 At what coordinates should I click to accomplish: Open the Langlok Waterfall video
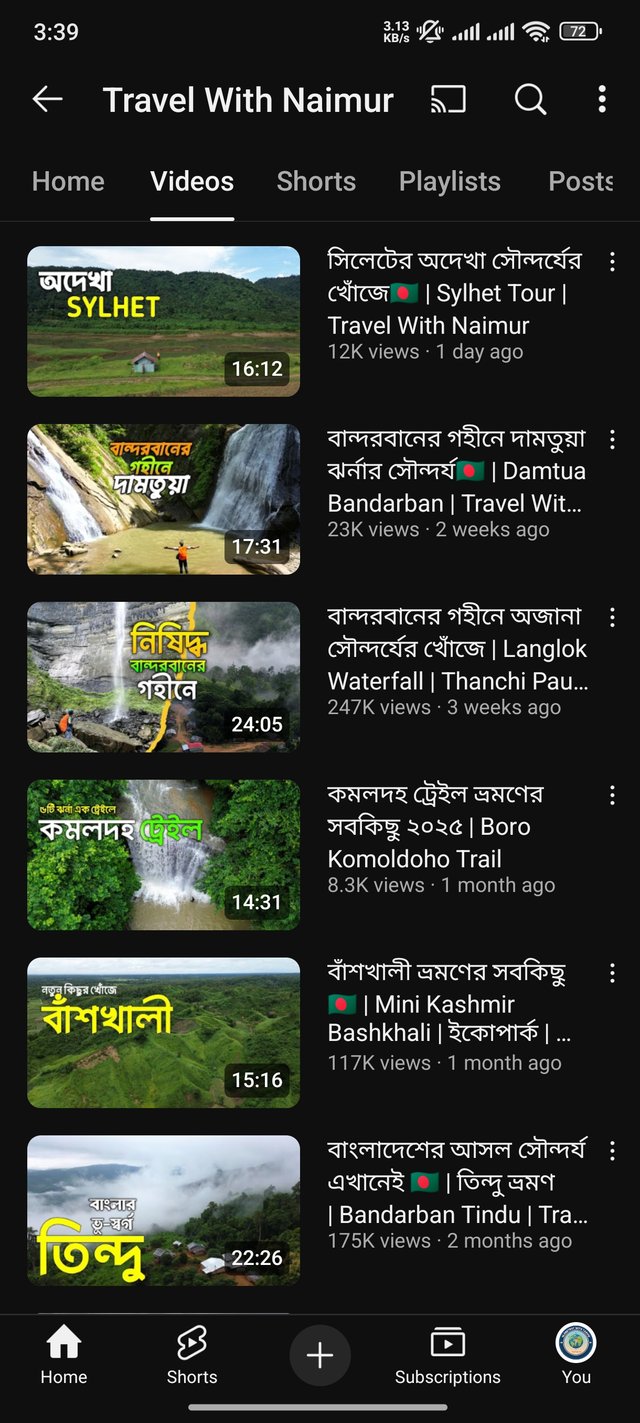(x=163, y=677)
